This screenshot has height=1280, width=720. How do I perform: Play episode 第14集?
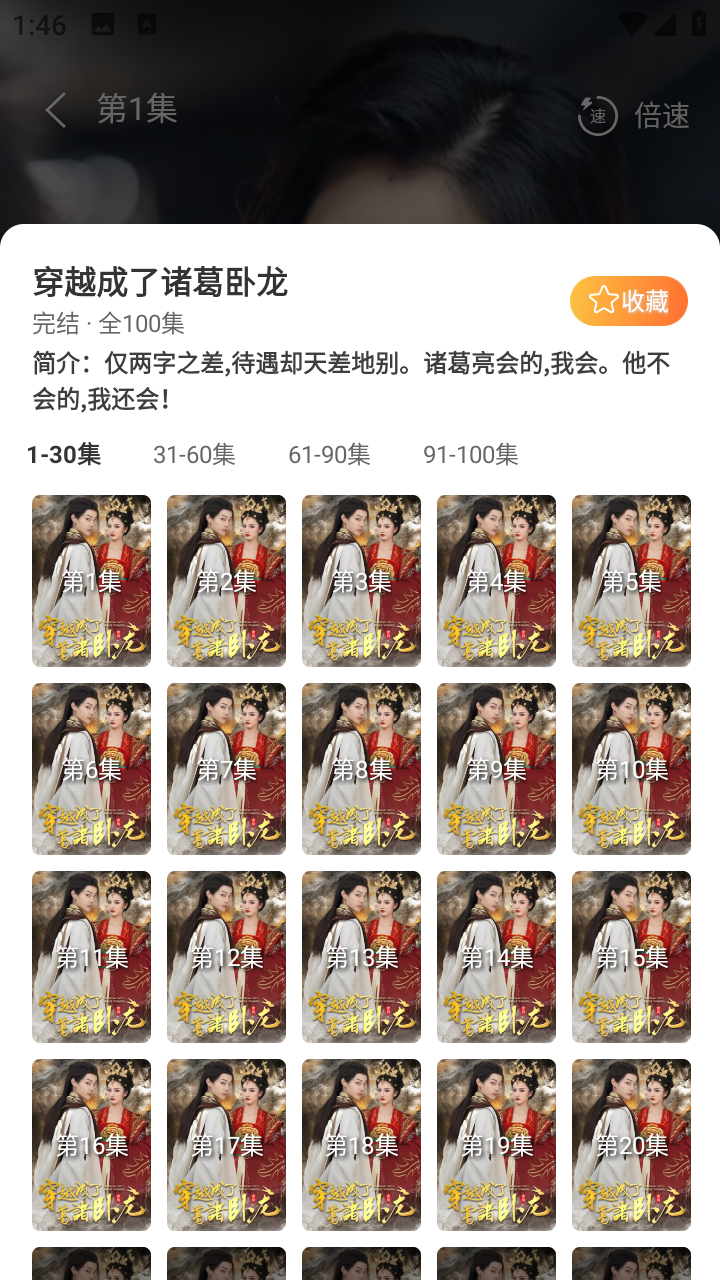coord(496,957)
